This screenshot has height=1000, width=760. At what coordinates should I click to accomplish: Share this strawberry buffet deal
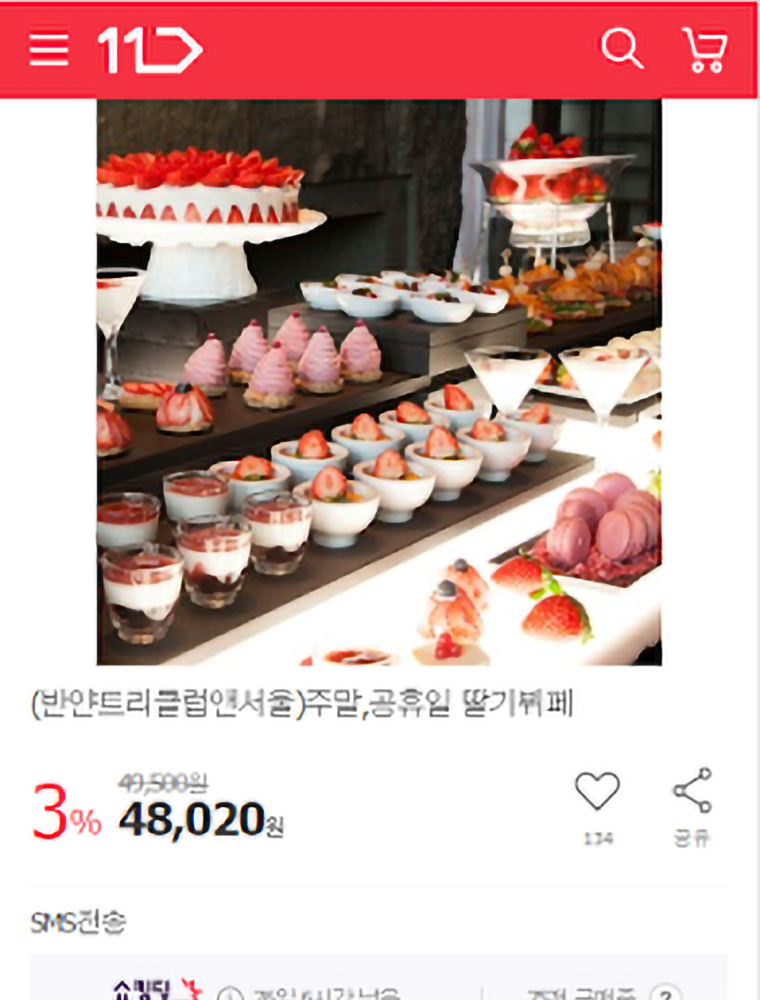click(x=691, y=792)
